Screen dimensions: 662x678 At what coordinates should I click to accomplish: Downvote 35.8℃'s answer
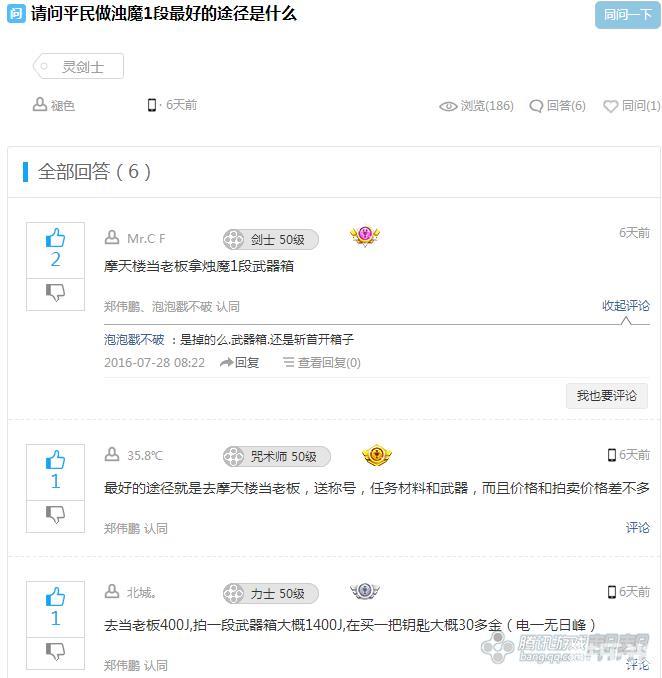pyautogui.click(x=55, y=515)
